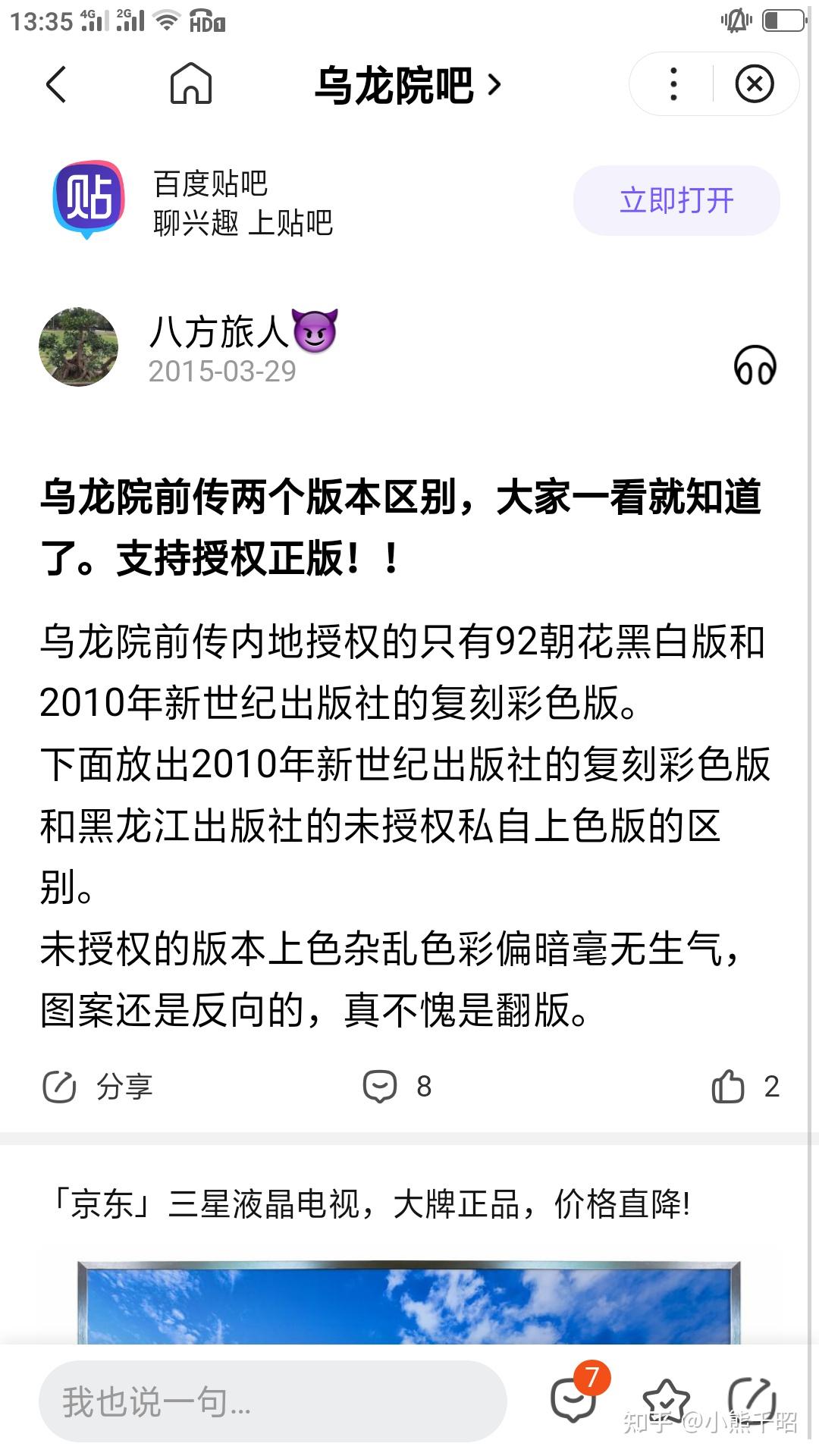Tap the 我也说一句 comment field
Image resolution: width=819 pixels, height=1456 pixels.
click(272, 1401)
